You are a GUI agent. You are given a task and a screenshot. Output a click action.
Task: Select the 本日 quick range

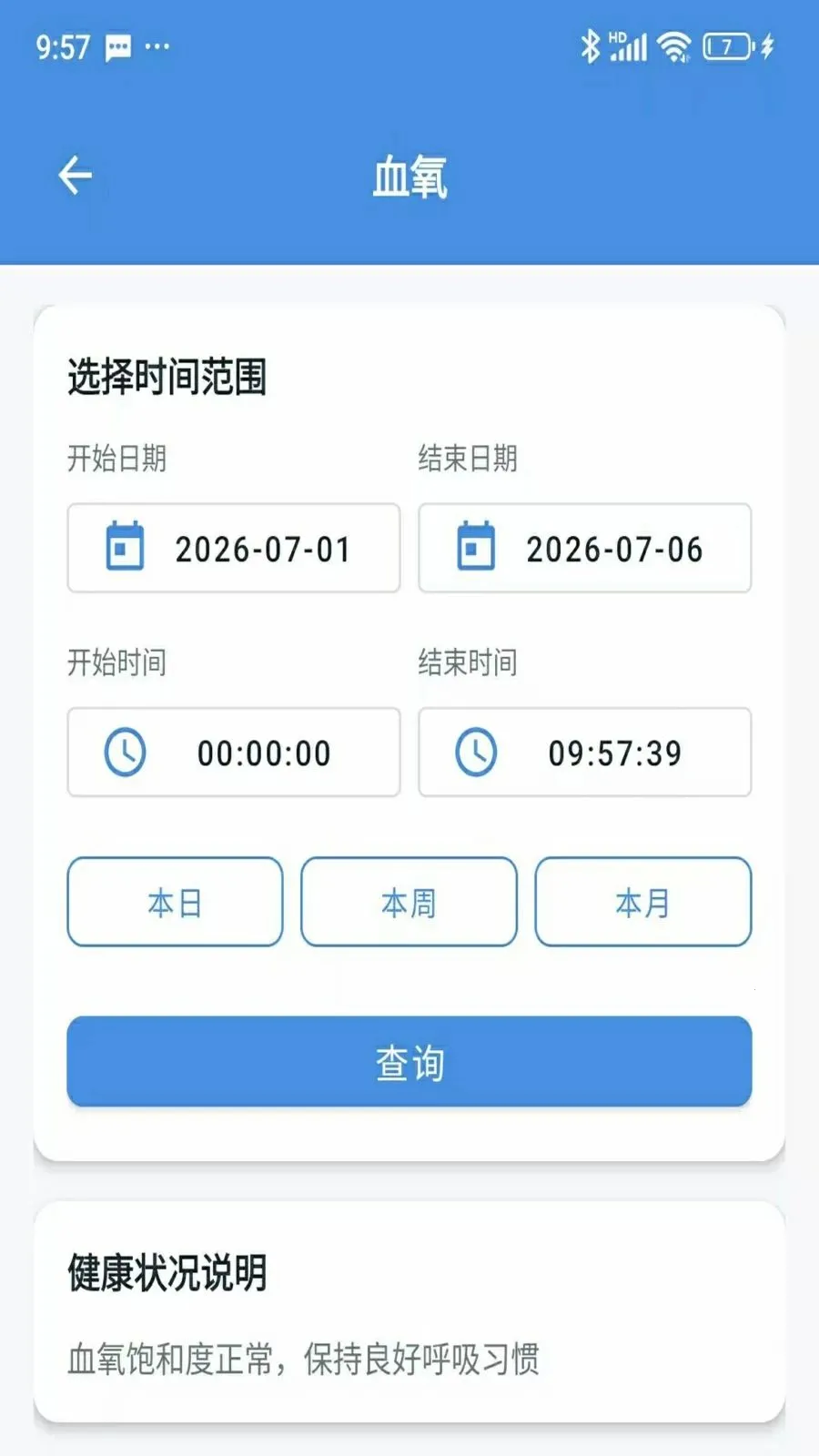click(x=175, y=902)
